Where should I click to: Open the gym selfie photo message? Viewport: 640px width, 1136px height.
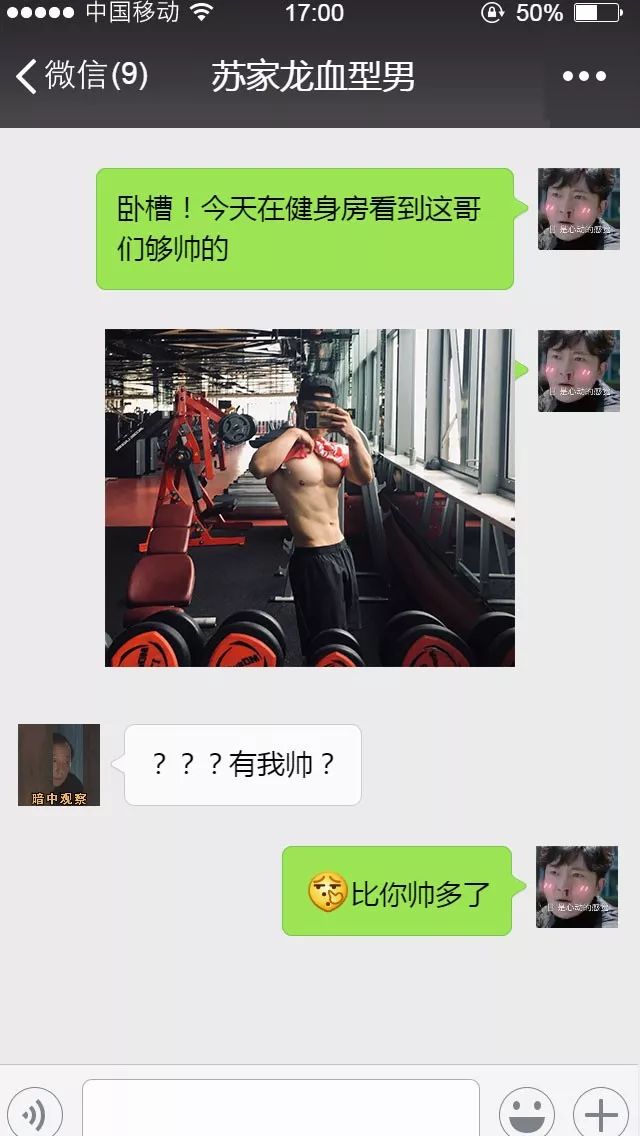(310, 497)
